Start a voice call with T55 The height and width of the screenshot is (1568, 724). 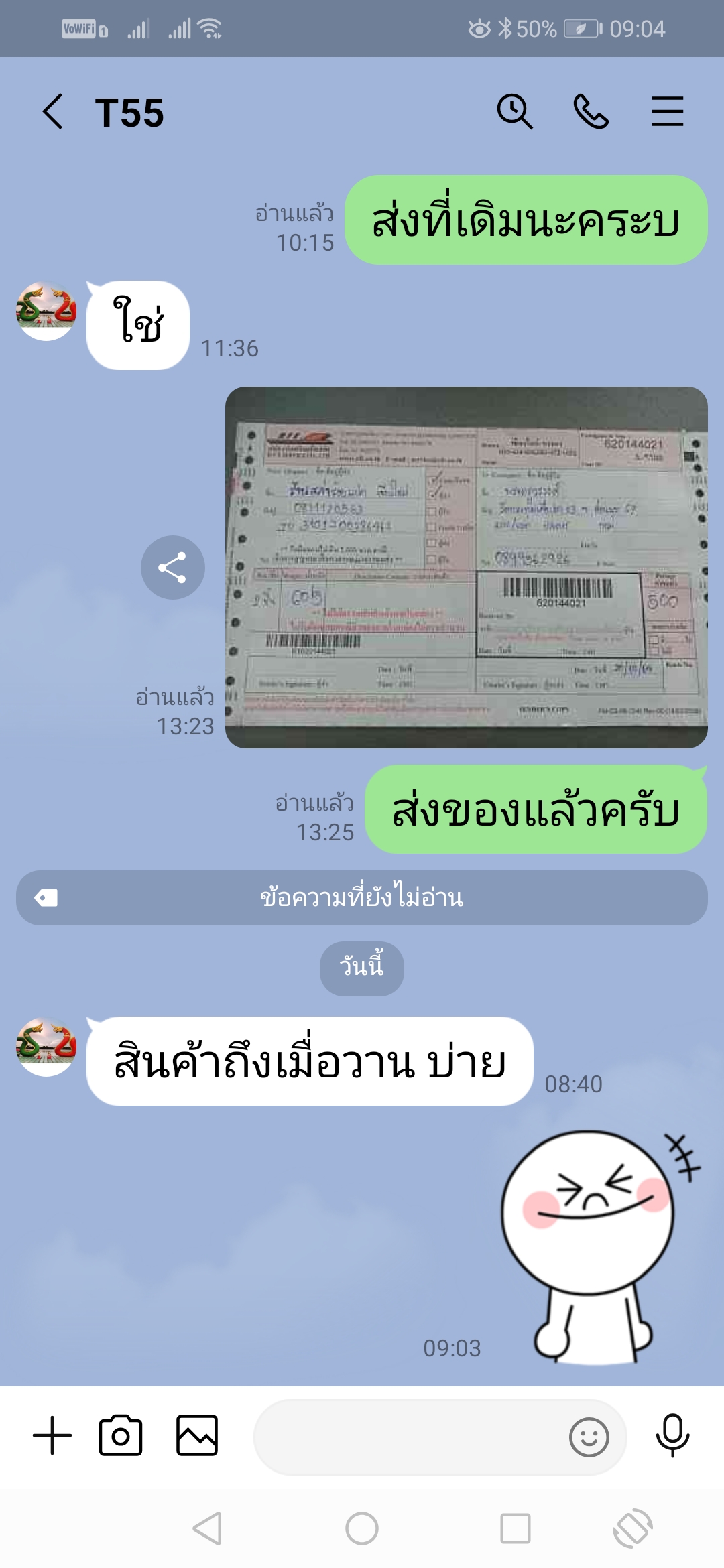click(x=591, y=111)
